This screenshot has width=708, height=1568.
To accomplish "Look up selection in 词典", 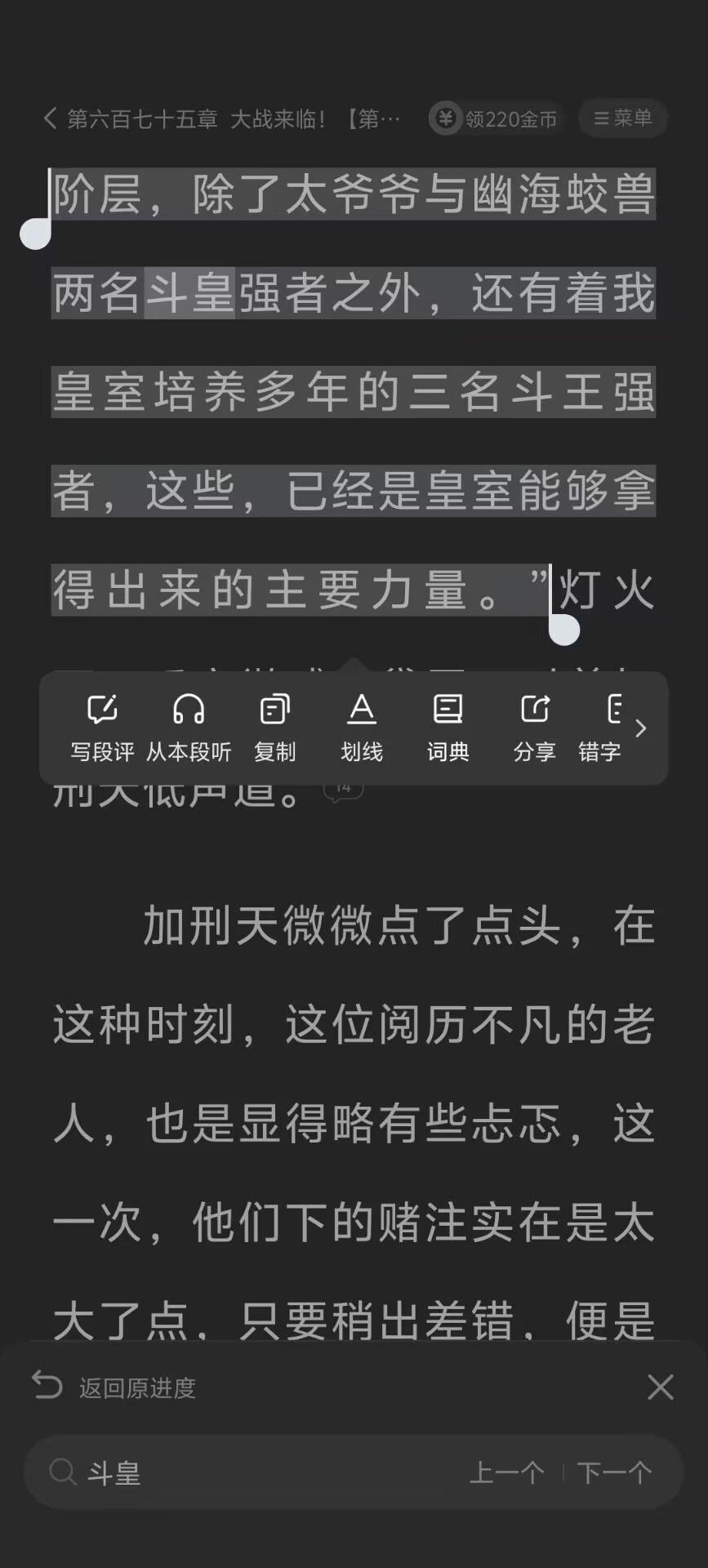I will [x=448, y=728].
